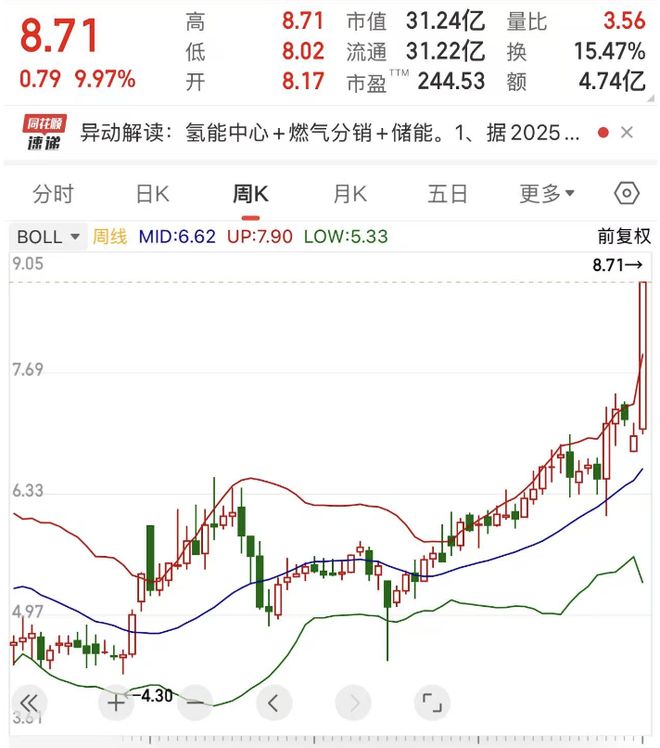Show the 五日 five-day chart
The height and width of the screenshot is (748, 660).
(x=448, y=194)
